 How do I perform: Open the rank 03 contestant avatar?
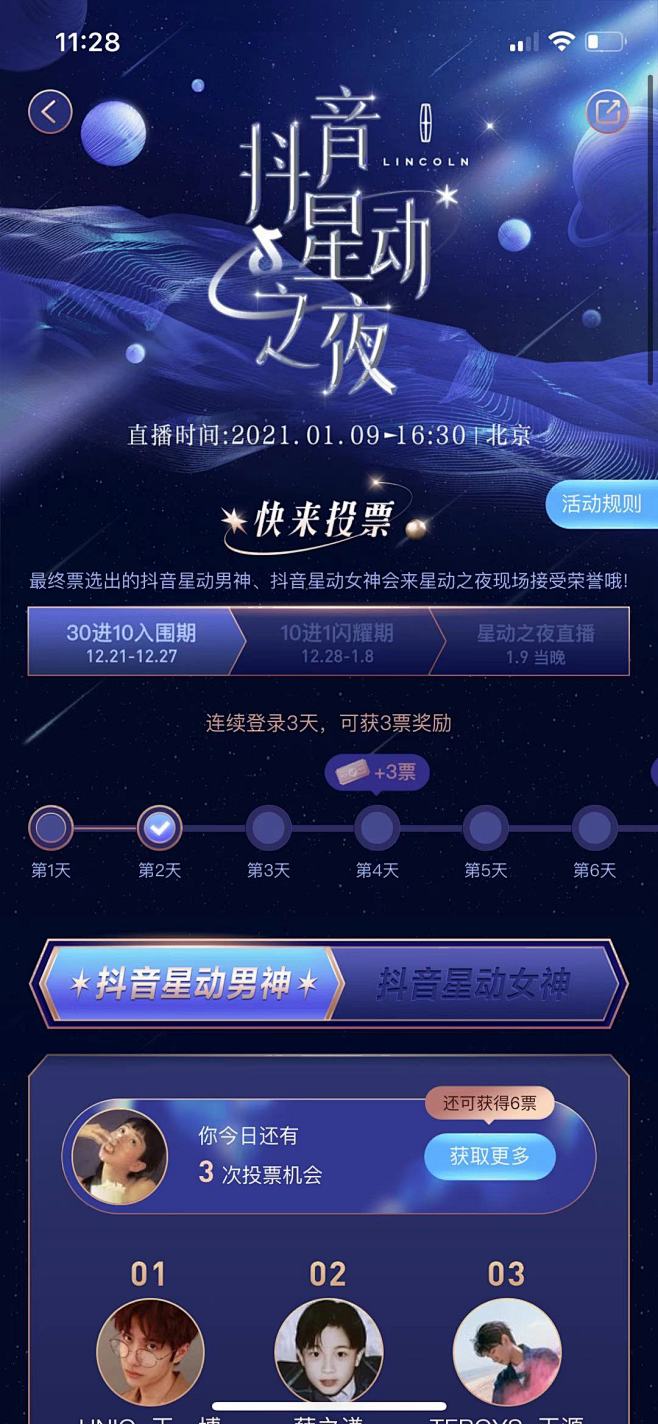pos(507,1352)
